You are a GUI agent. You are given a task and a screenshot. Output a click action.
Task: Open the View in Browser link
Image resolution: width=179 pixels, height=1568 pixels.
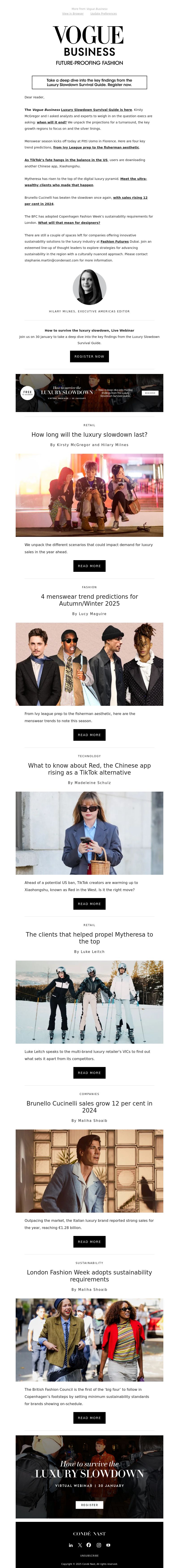pyautogui.click(x=72, y=13)
